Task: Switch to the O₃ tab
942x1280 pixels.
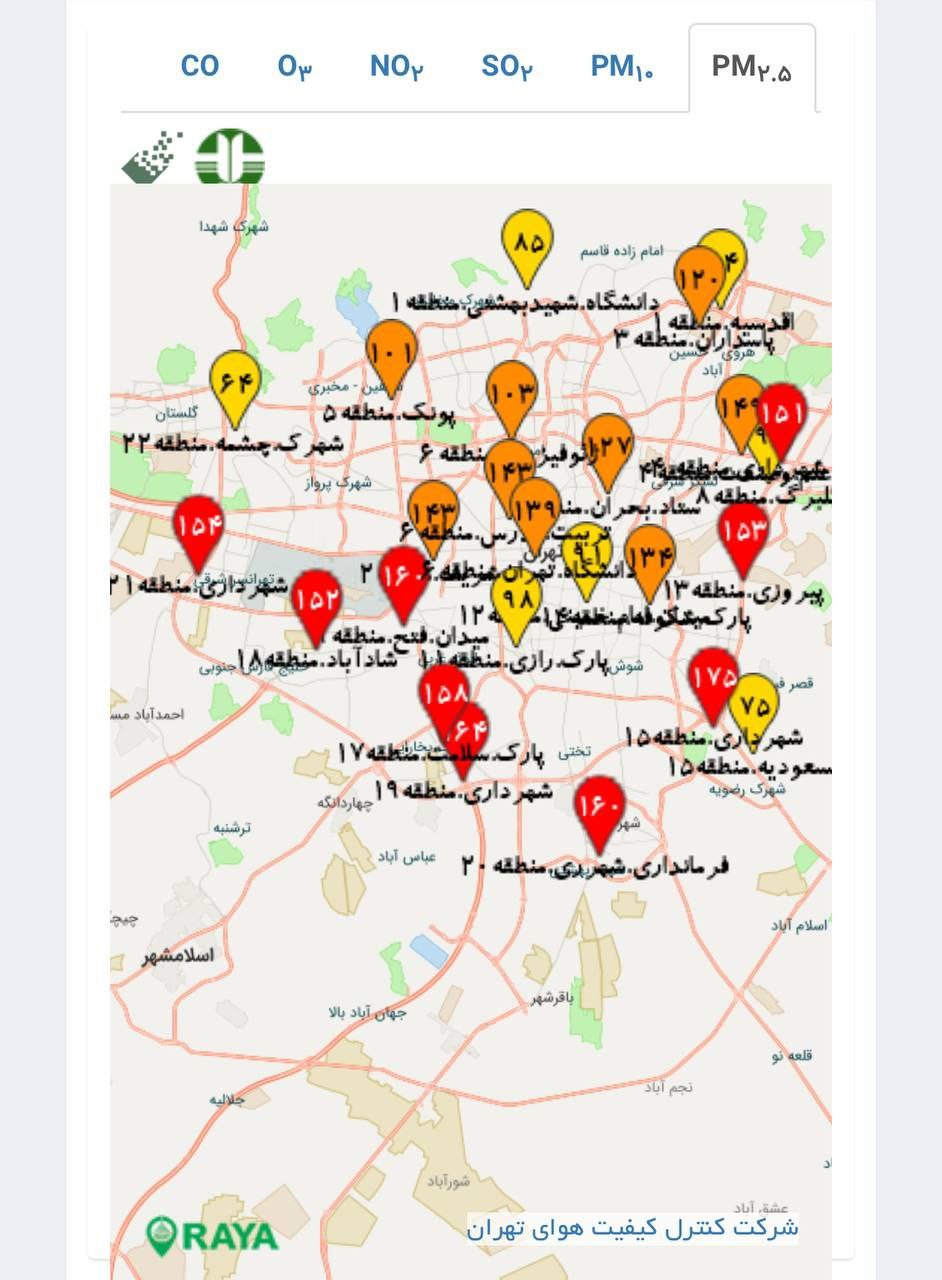Action: (x=295, y=67)
